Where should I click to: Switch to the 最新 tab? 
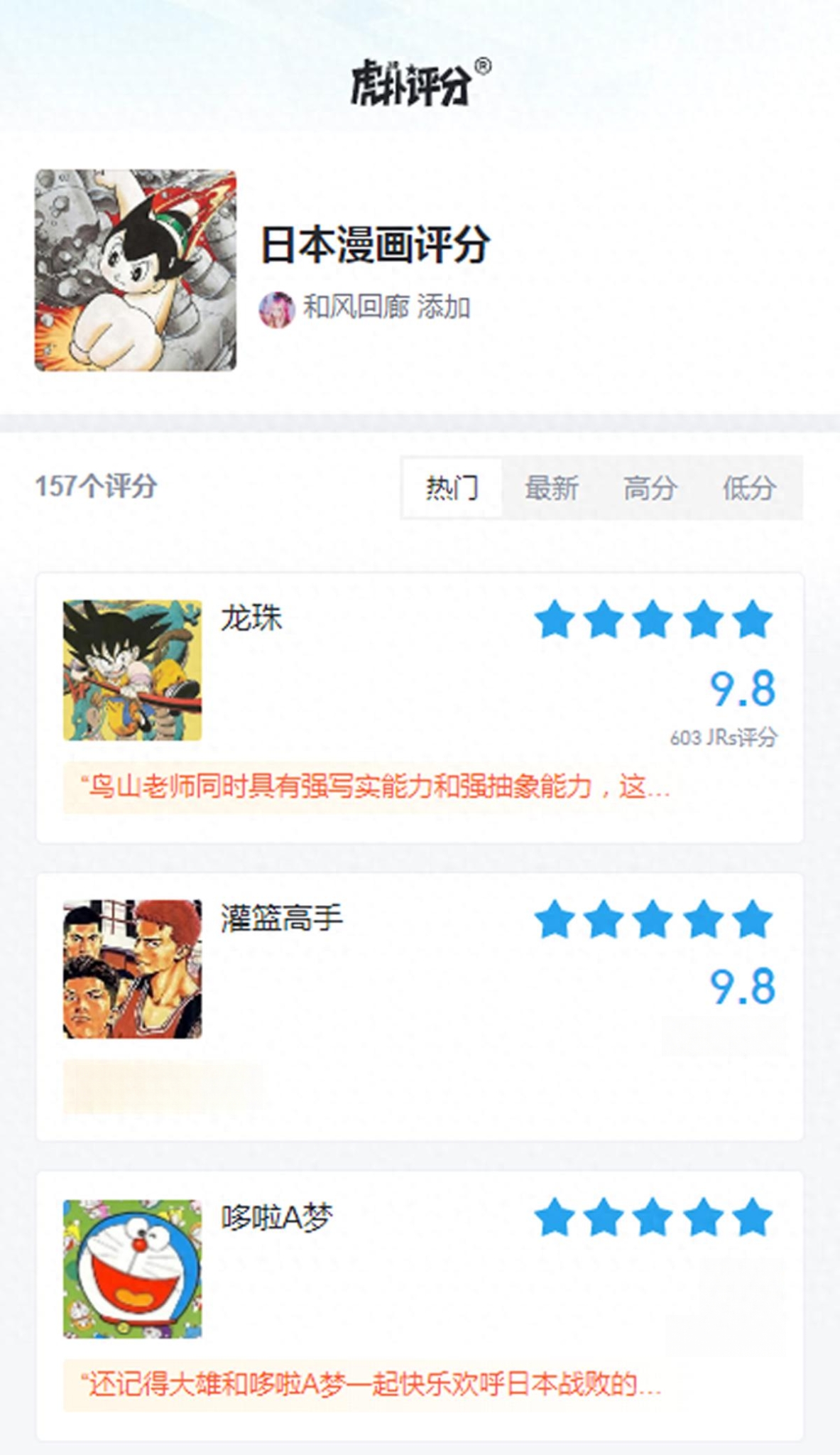(x=551, y=488)
